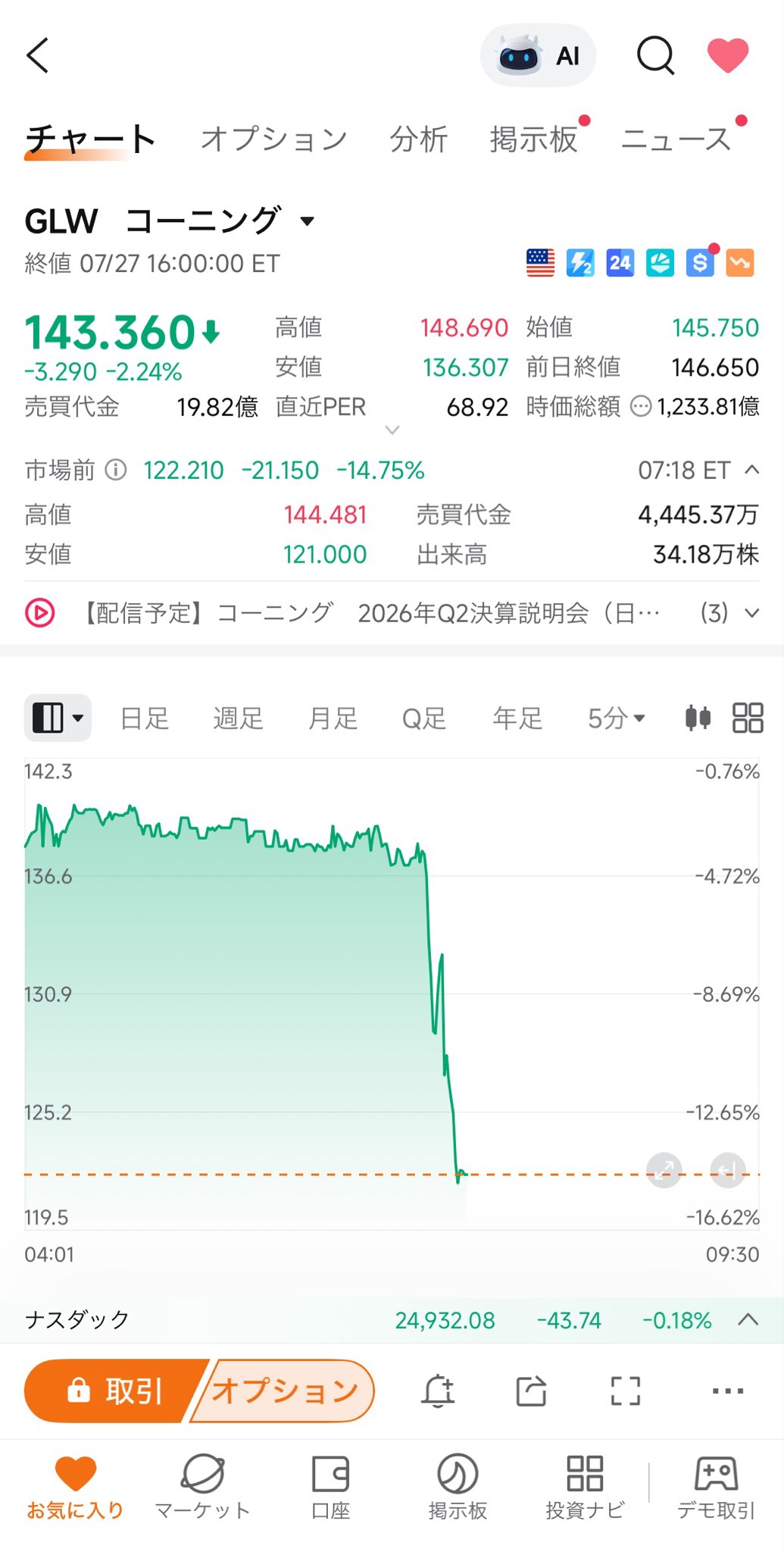
Task: Set a price alert with the bell icon
Action: [x=438, y=1391]
